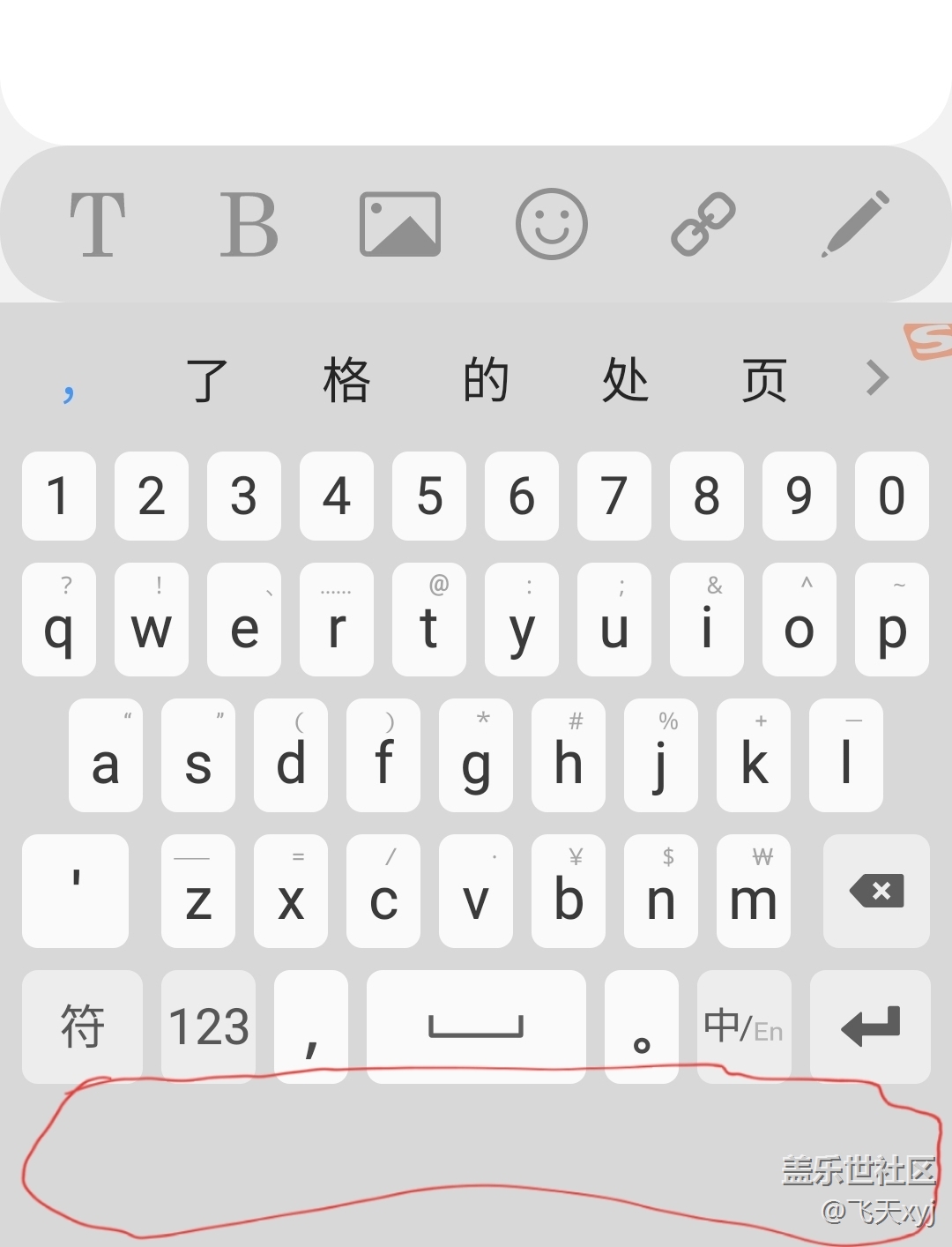Choose candidate word 页
Viewport: 952px width, 1247px height.
(763, 380)
